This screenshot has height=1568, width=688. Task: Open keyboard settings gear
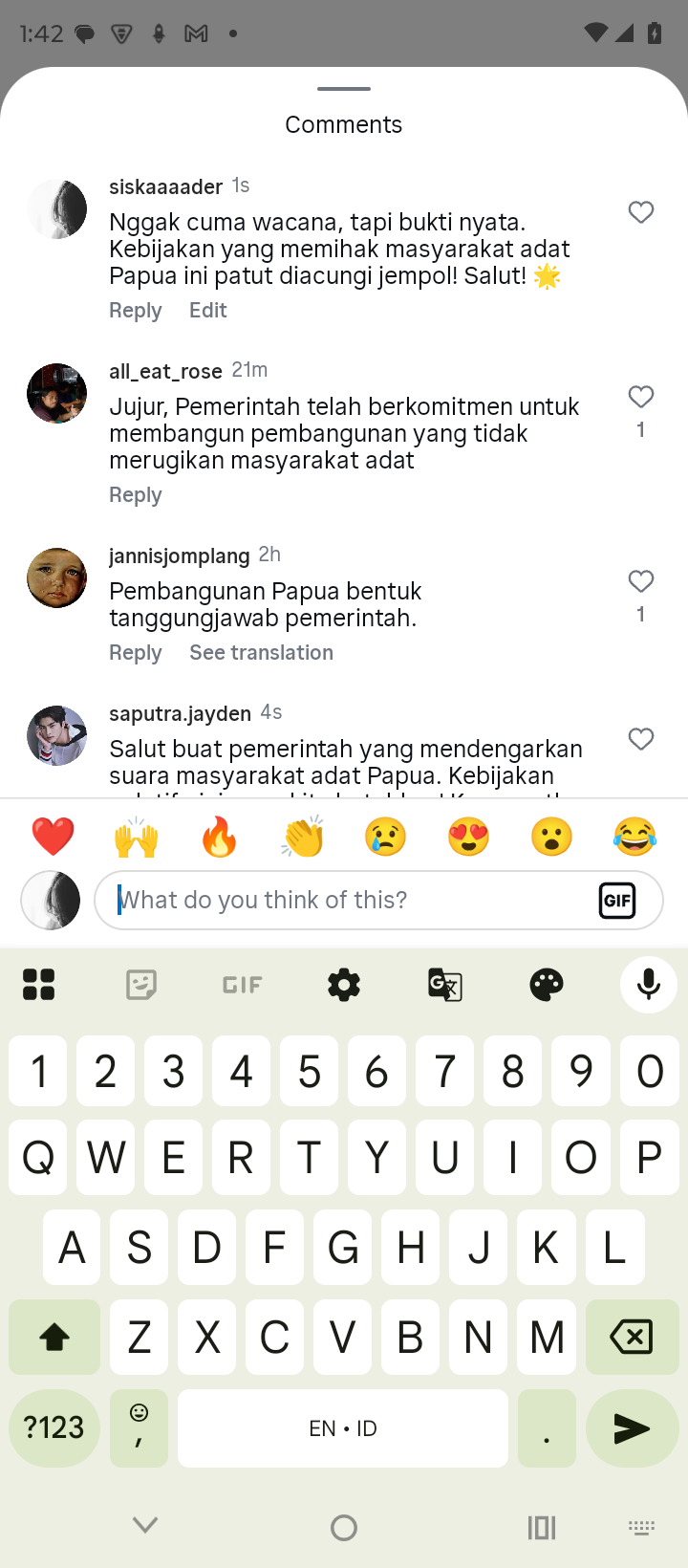point(344,984)
